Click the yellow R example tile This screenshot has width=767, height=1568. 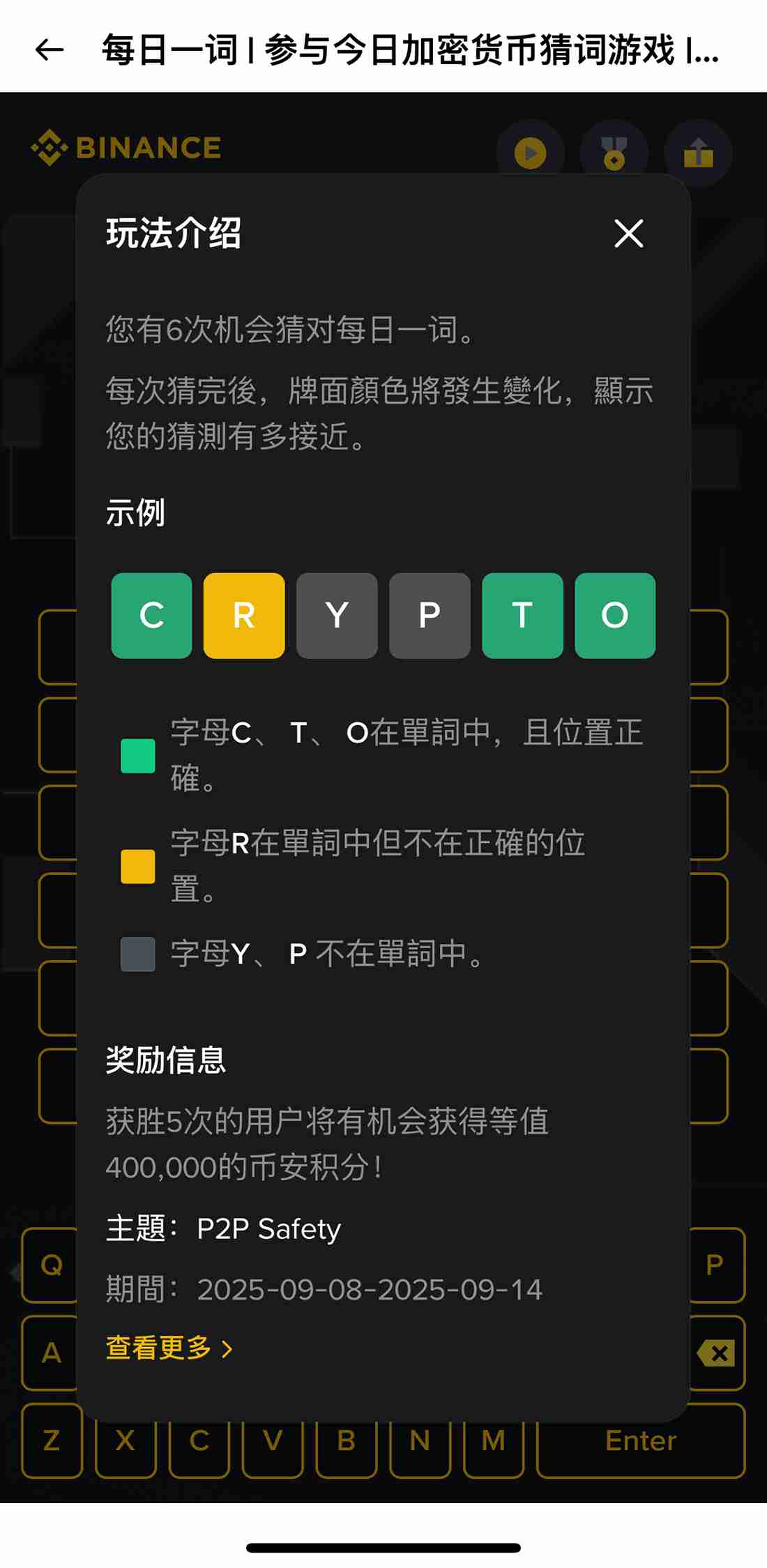244,616
